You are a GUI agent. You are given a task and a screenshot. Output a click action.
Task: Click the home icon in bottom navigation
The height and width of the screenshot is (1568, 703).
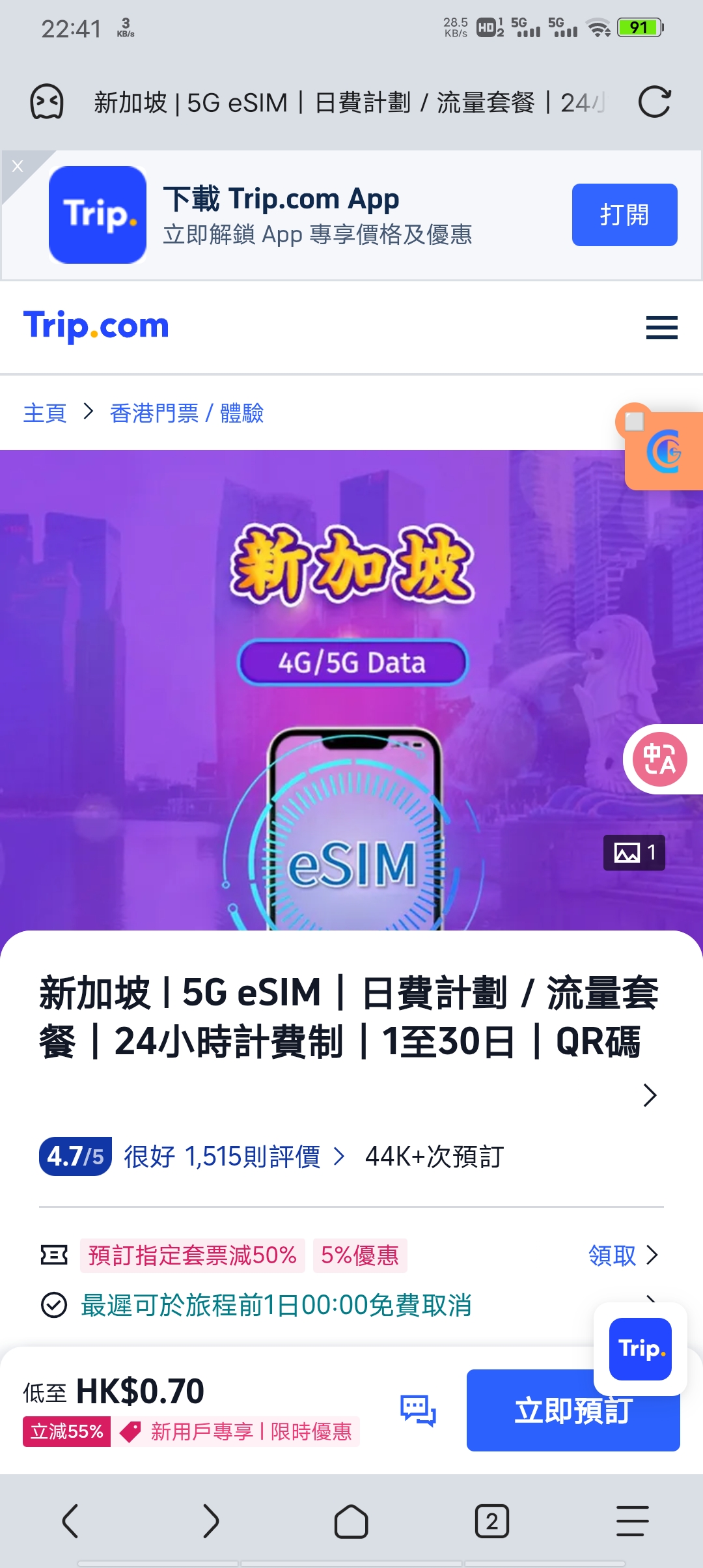click(351, 1522)
